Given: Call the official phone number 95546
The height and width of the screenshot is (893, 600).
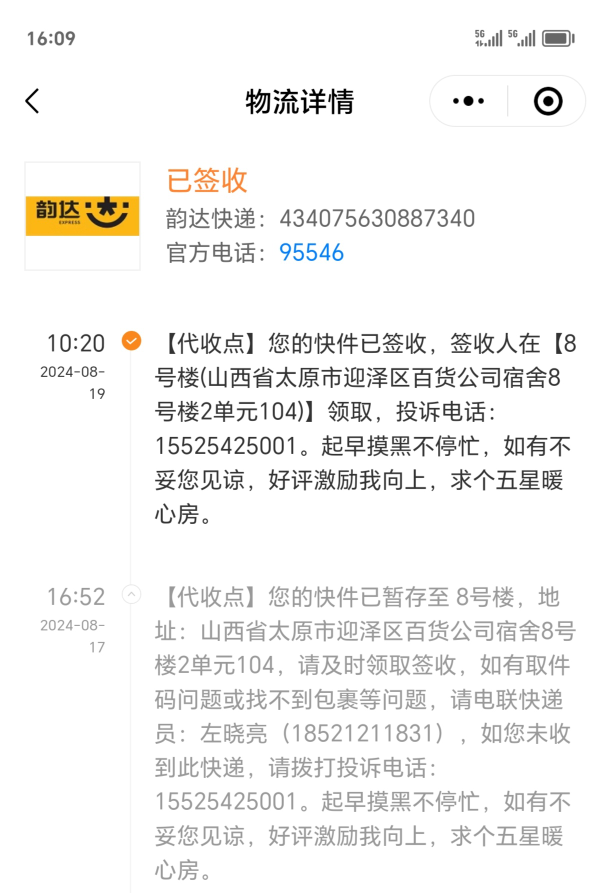Looking at the screenshot, I should (312, 253).
